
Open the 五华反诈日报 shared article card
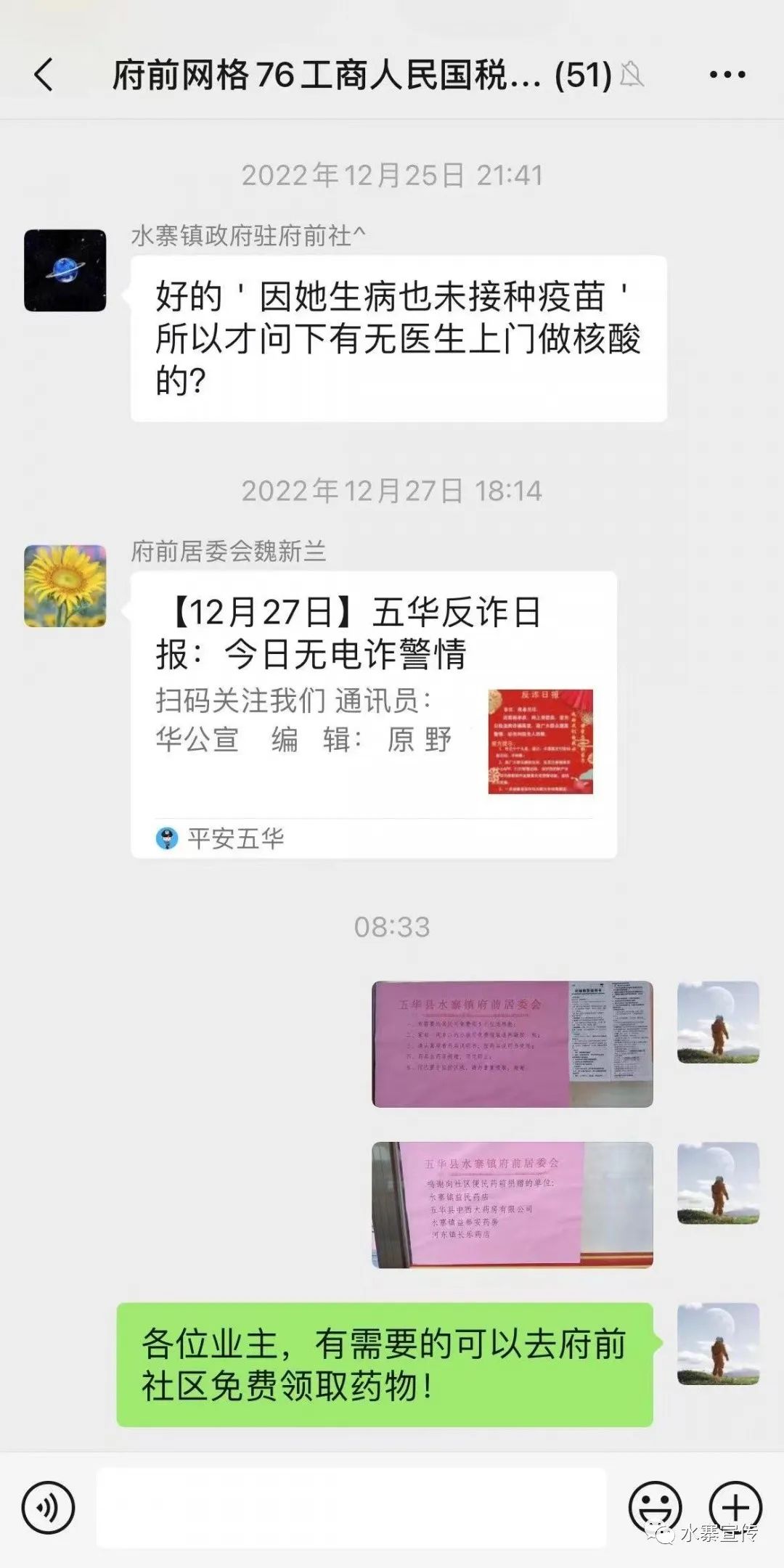click(373, 714)
